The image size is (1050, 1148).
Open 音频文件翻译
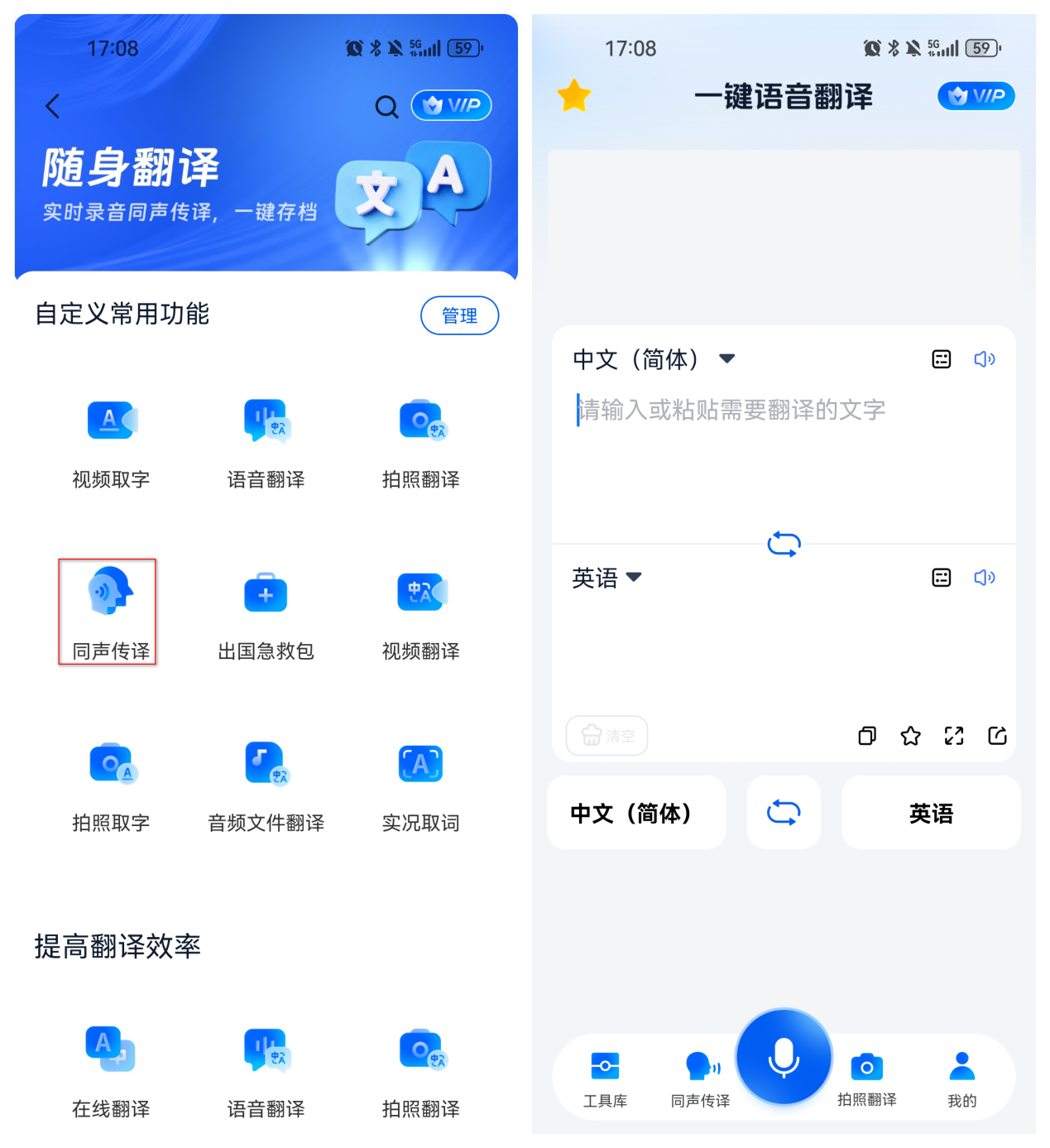click(x=266, y=788)
